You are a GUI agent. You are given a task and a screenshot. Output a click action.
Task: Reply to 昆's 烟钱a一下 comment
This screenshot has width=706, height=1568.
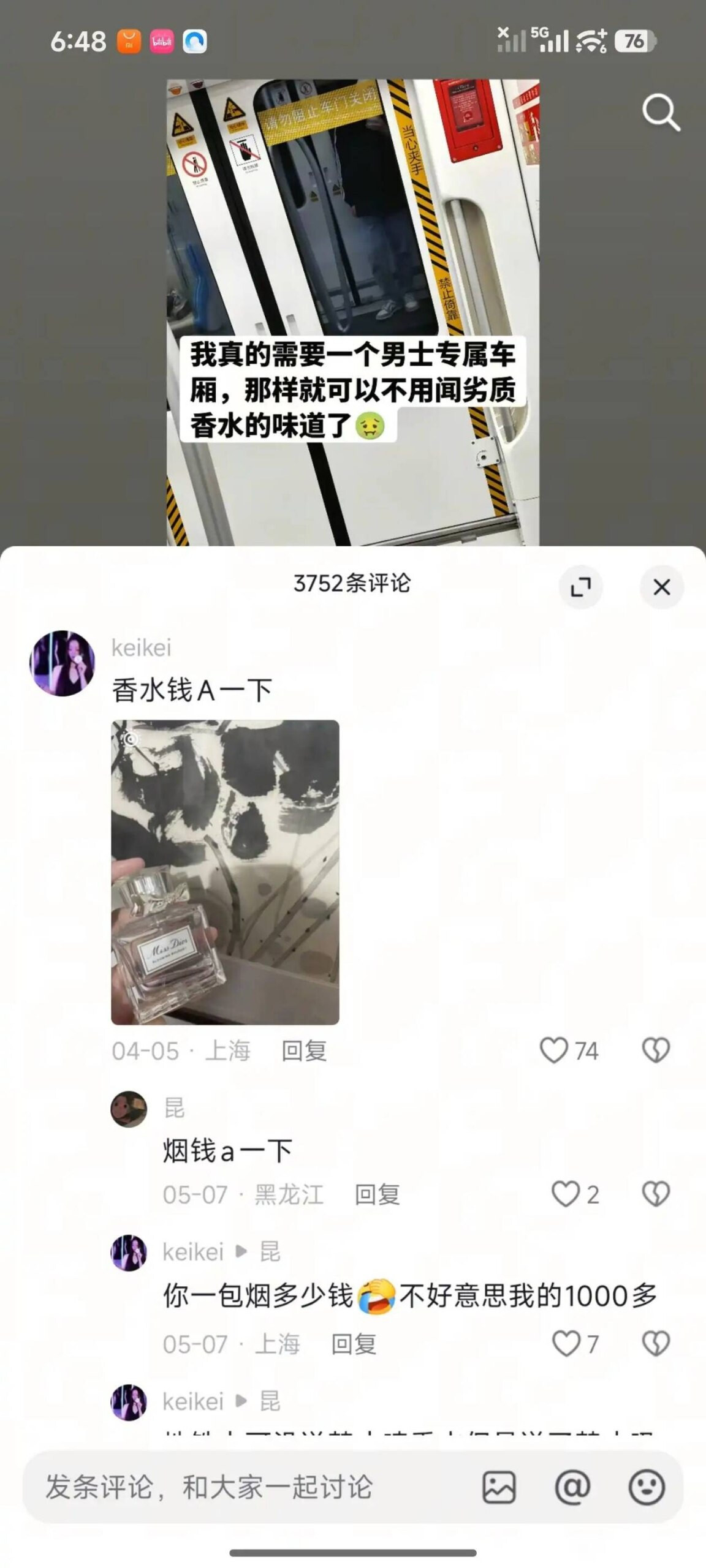pyautogui.click(x=378, y=1194)
